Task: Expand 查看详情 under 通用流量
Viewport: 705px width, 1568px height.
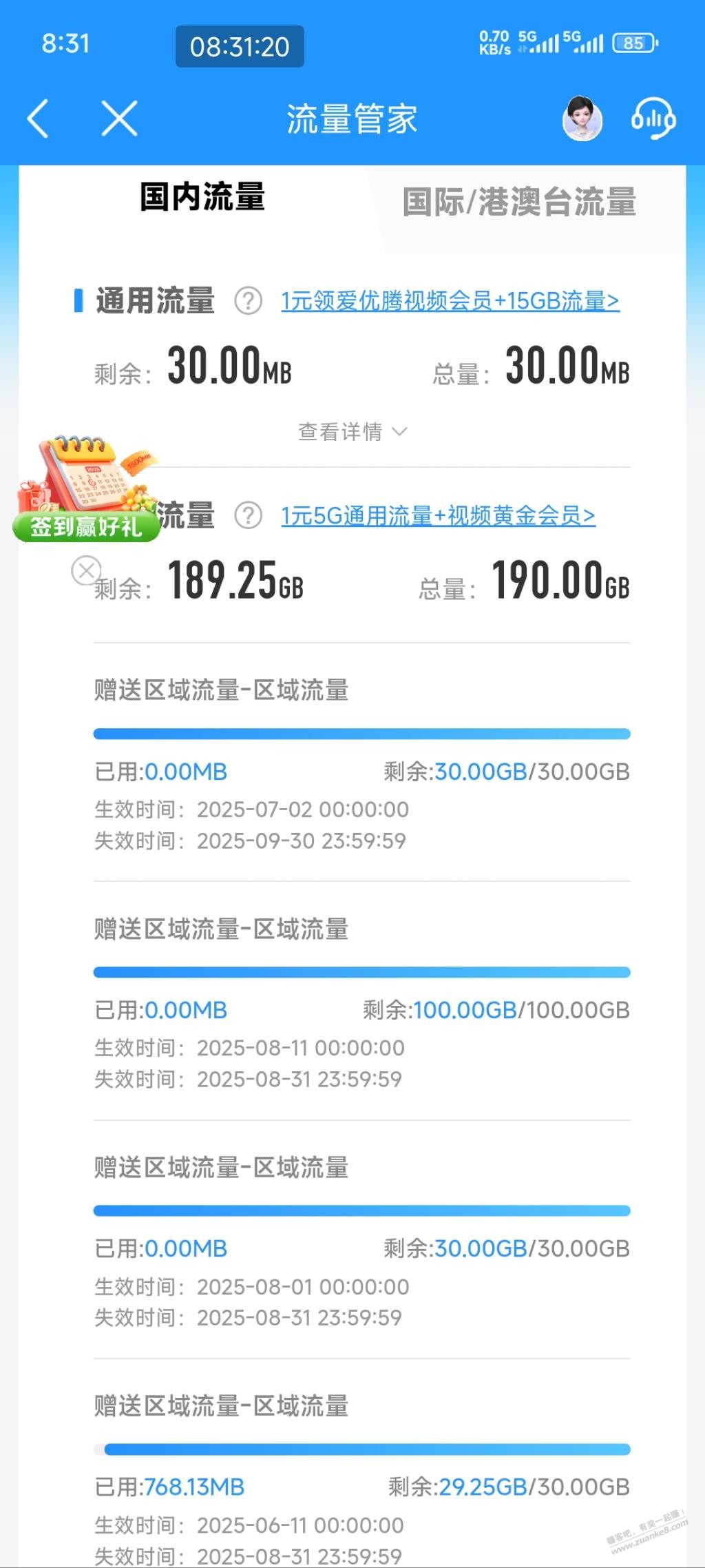Action: 352,432
